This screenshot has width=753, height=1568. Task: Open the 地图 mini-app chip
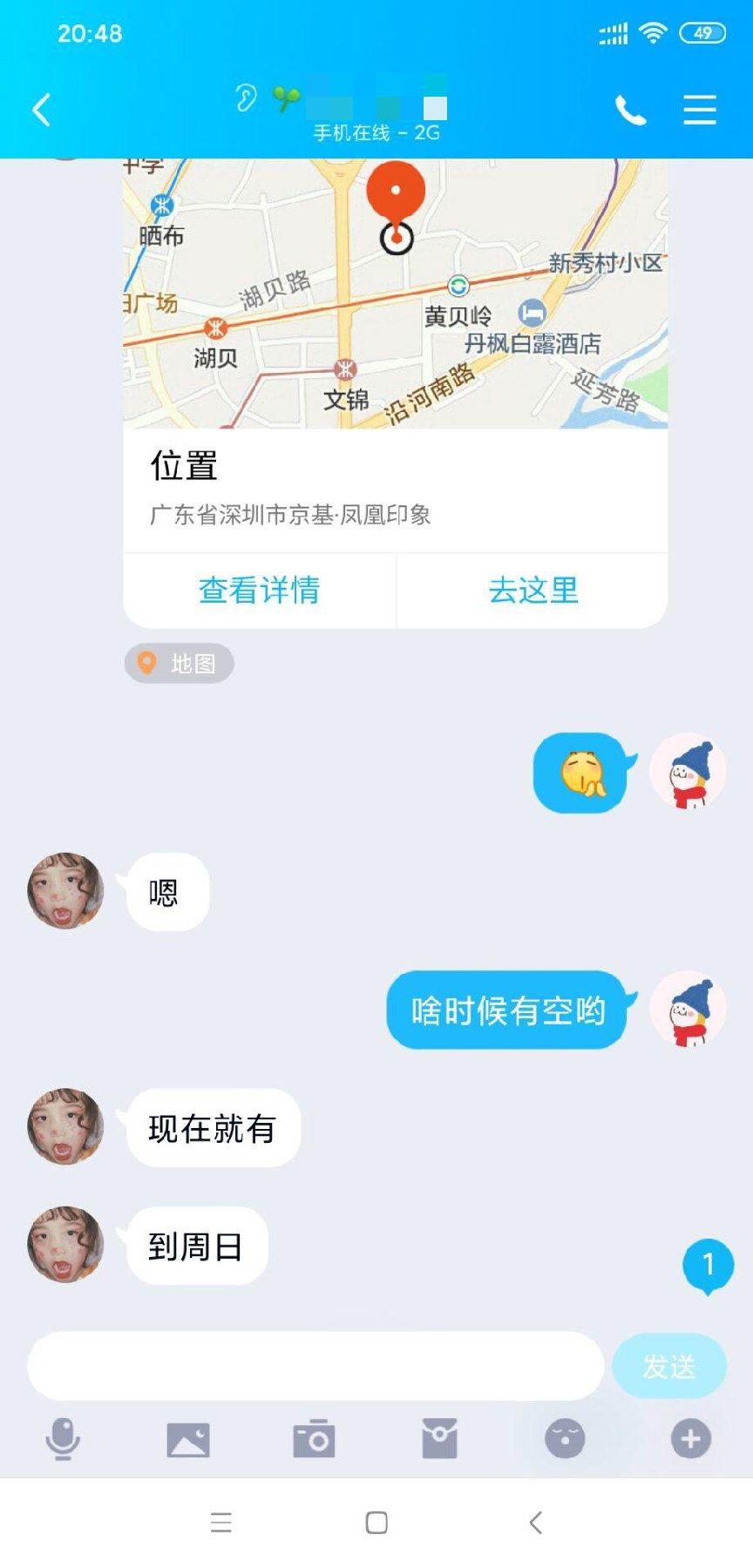click(x=179, y=664)
